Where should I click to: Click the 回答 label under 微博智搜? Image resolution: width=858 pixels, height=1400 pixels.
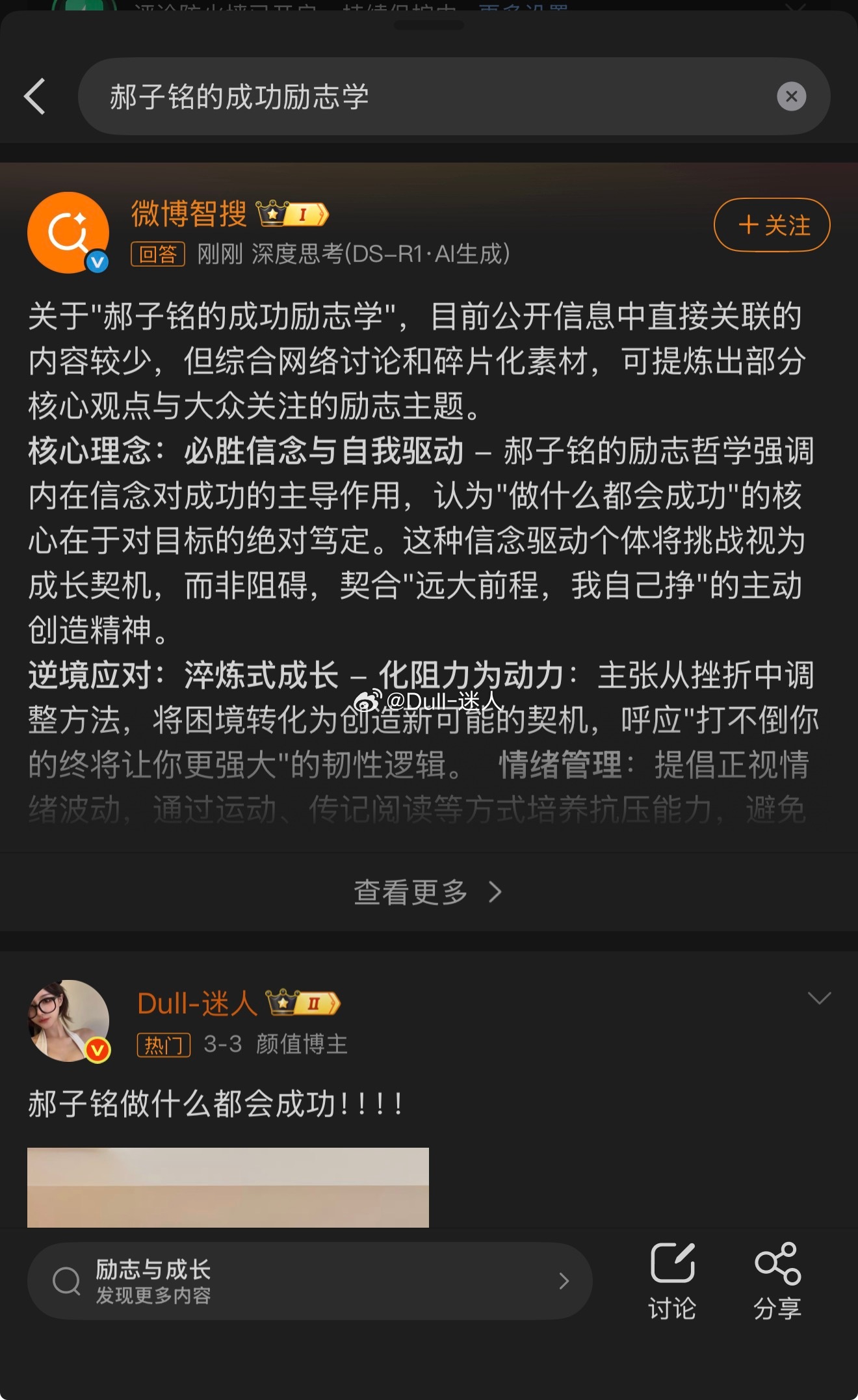point(158,256)
